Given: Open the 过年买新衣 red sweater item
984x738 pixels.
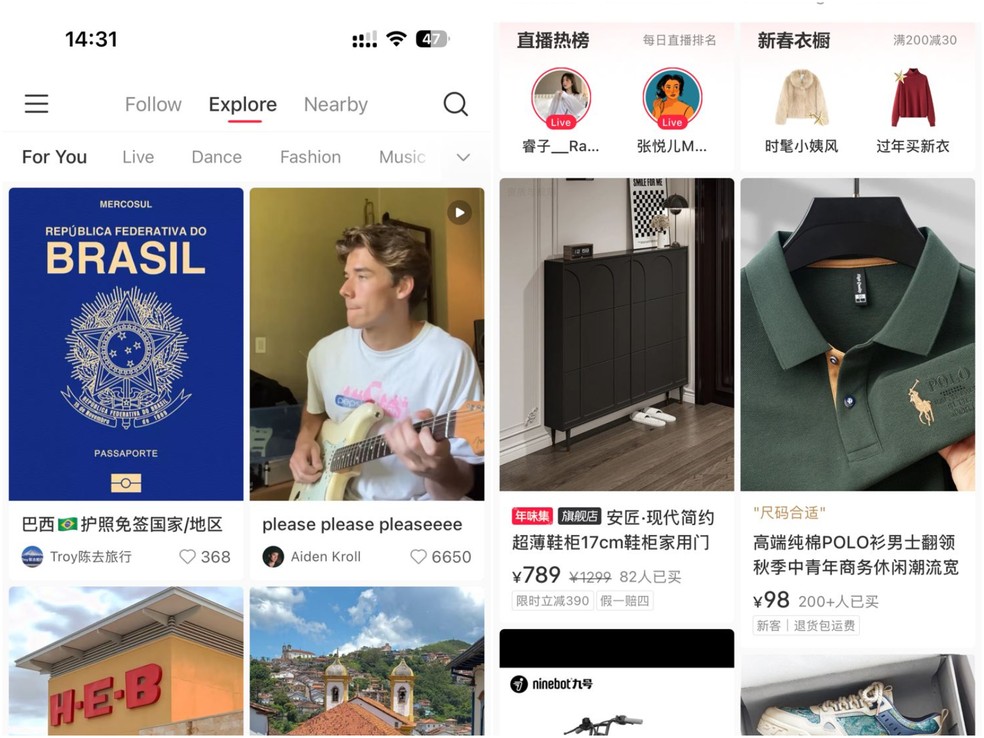Looking at the screenshot, I should (912, 98).
